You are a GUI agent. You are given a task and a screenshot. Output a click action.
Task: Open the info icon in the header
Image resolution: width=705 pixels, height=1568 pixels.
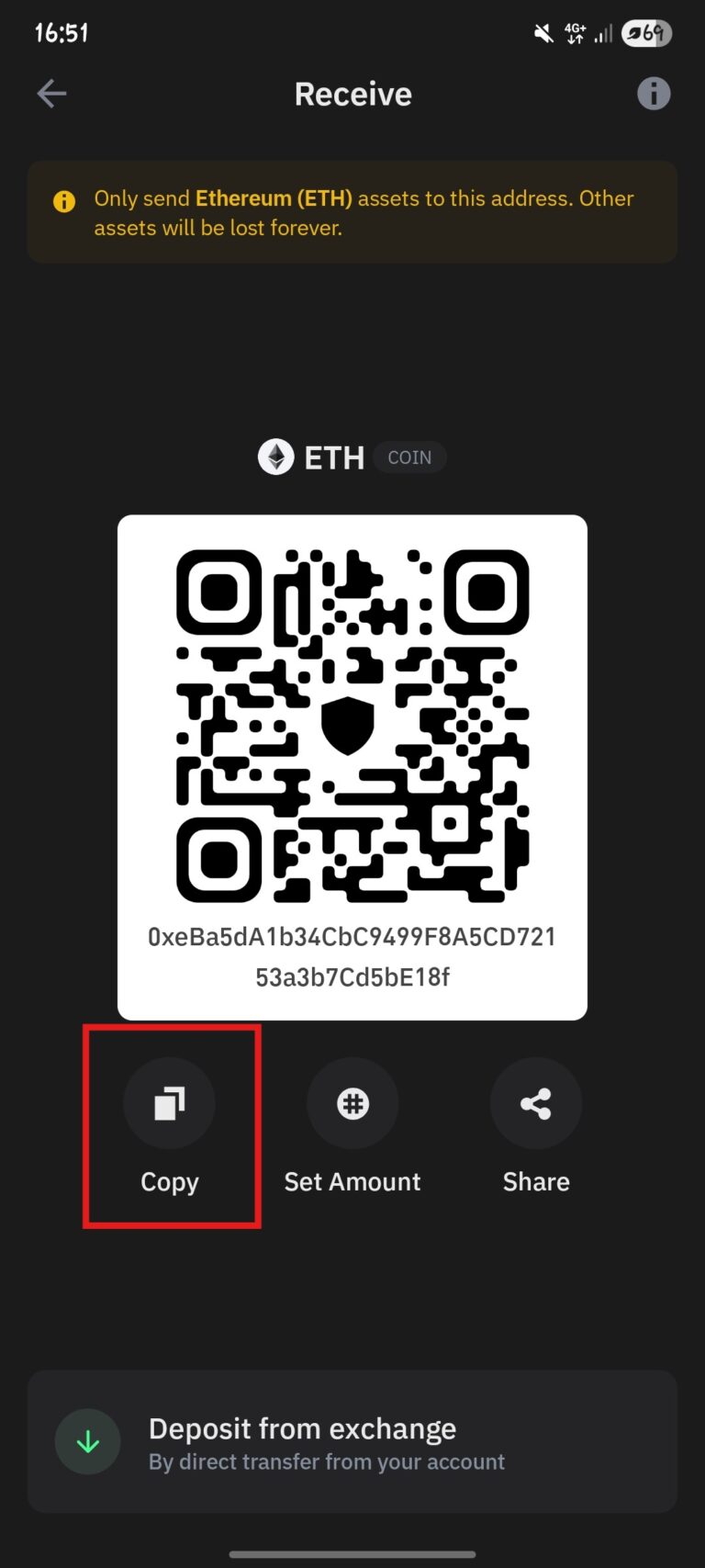(654, 94)
